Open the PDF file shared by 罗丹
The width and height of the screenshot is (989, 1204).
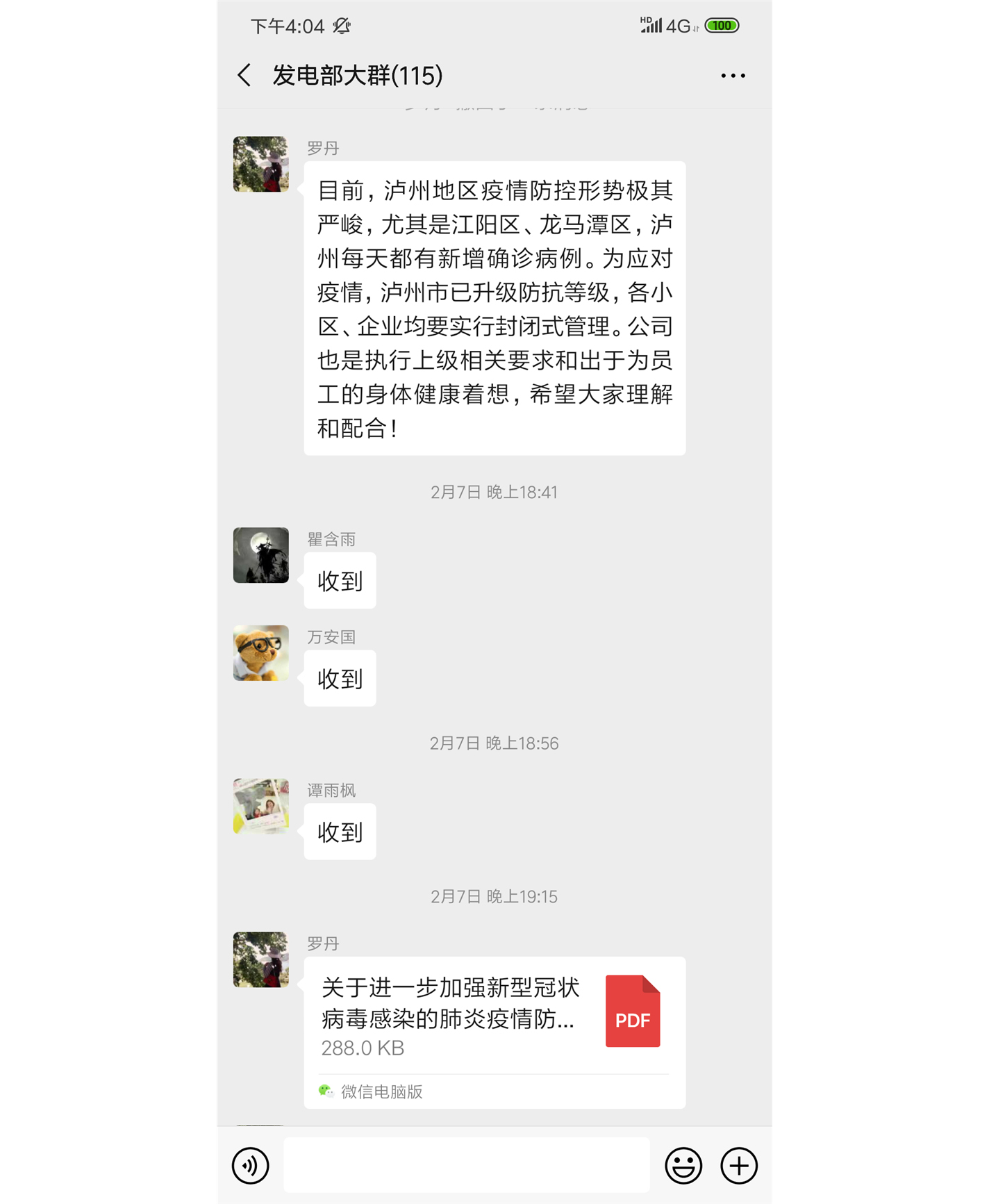(x=494, y=1016)
